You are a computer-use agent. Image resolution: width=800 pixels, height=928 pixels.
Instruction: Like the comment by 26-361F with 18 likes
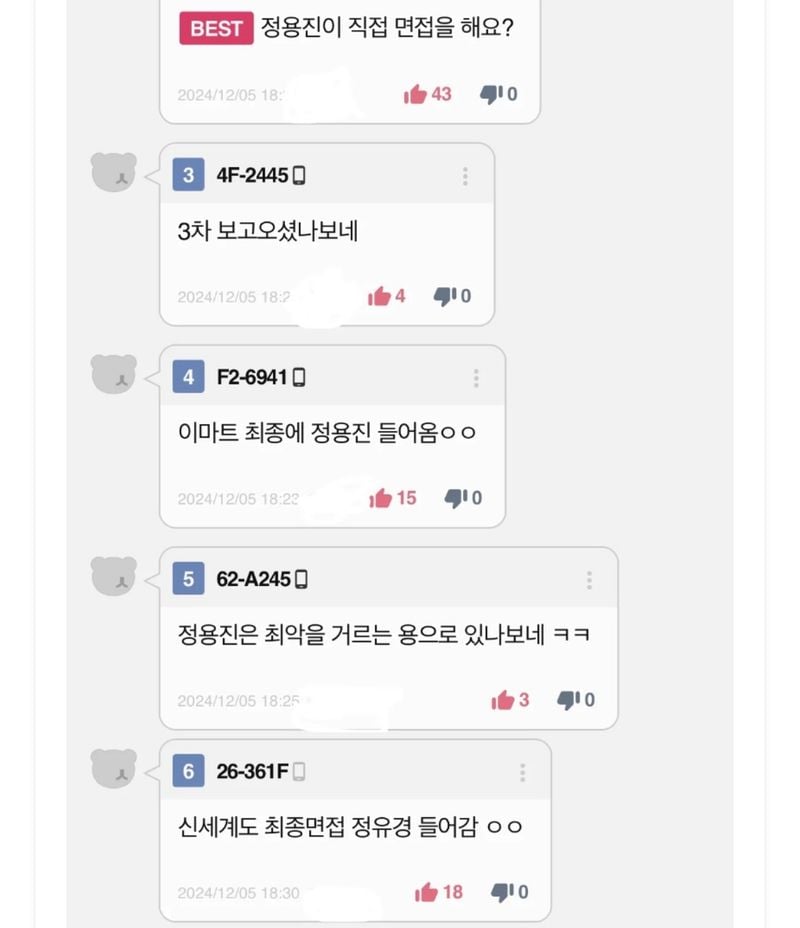click(x=426, y=892)
